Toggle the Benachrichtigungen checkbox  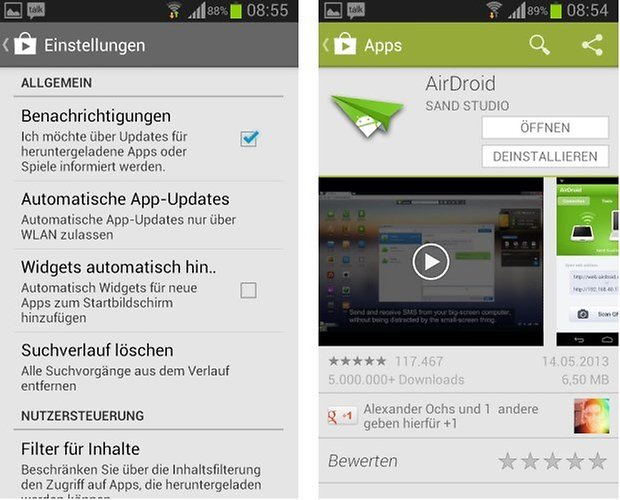[249, 138]
